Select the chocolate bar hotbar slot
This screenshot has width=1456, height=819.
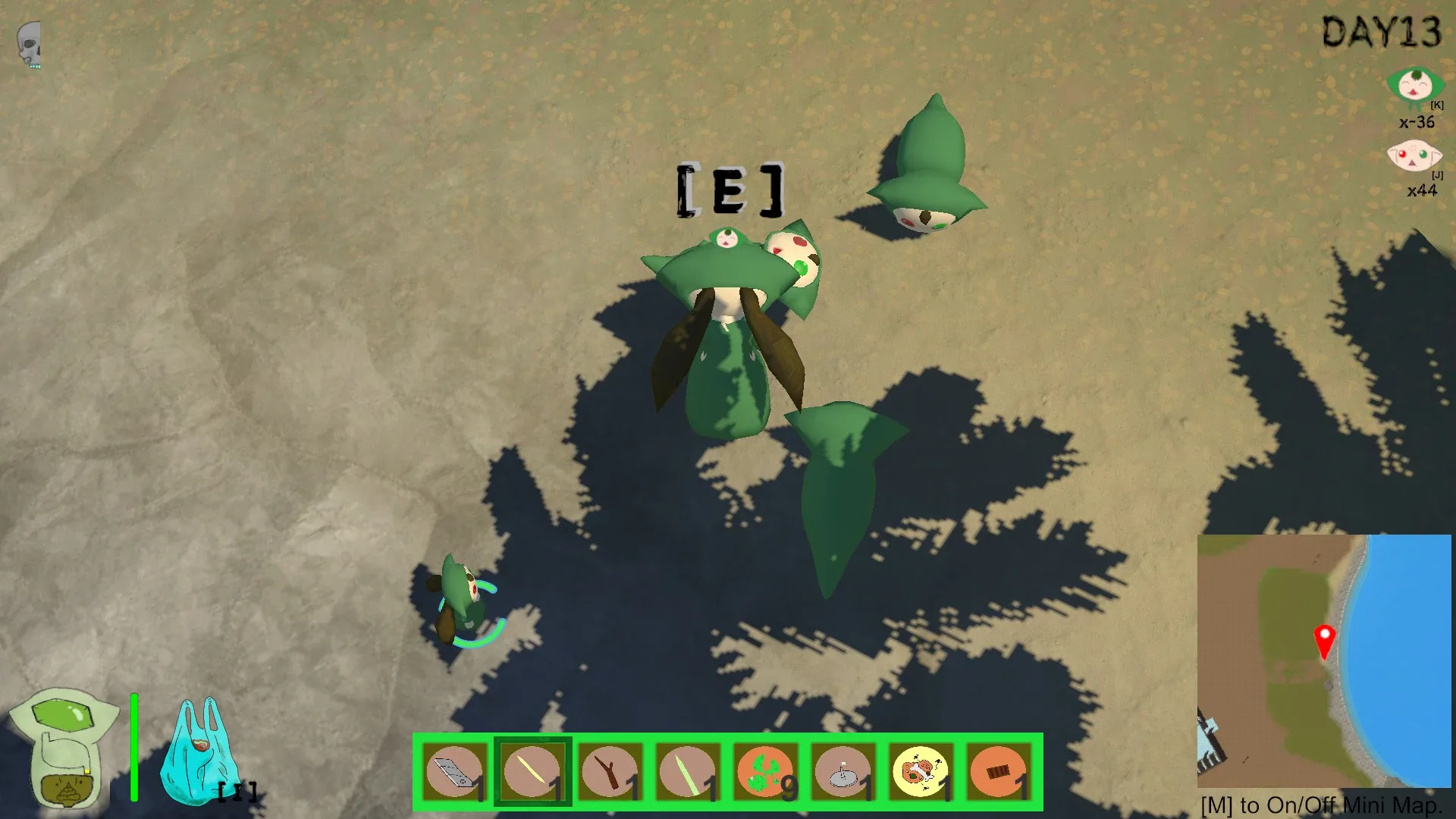(999, 772)
